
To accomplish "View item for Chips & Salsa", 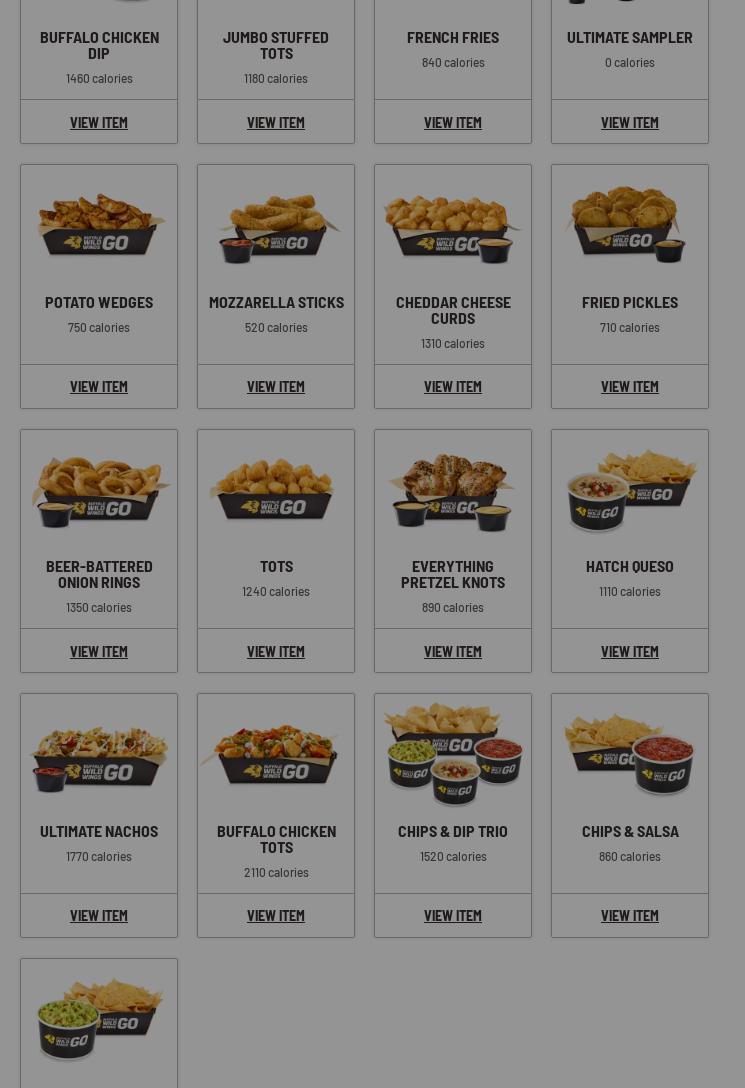I will point(629,915).
